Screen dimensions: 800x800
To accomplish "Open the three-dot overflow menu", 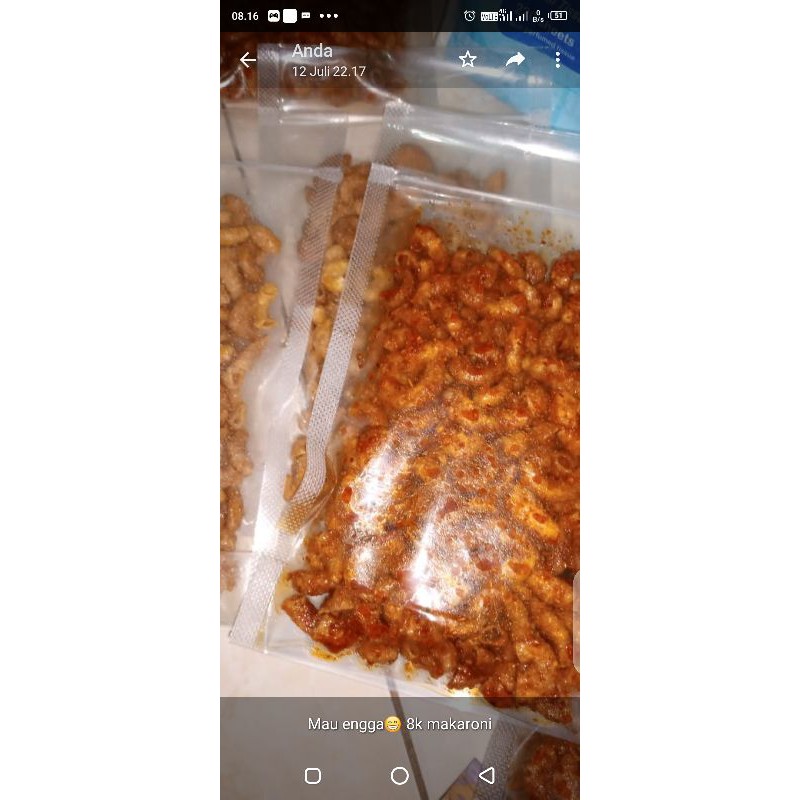I will pos(558,60).
